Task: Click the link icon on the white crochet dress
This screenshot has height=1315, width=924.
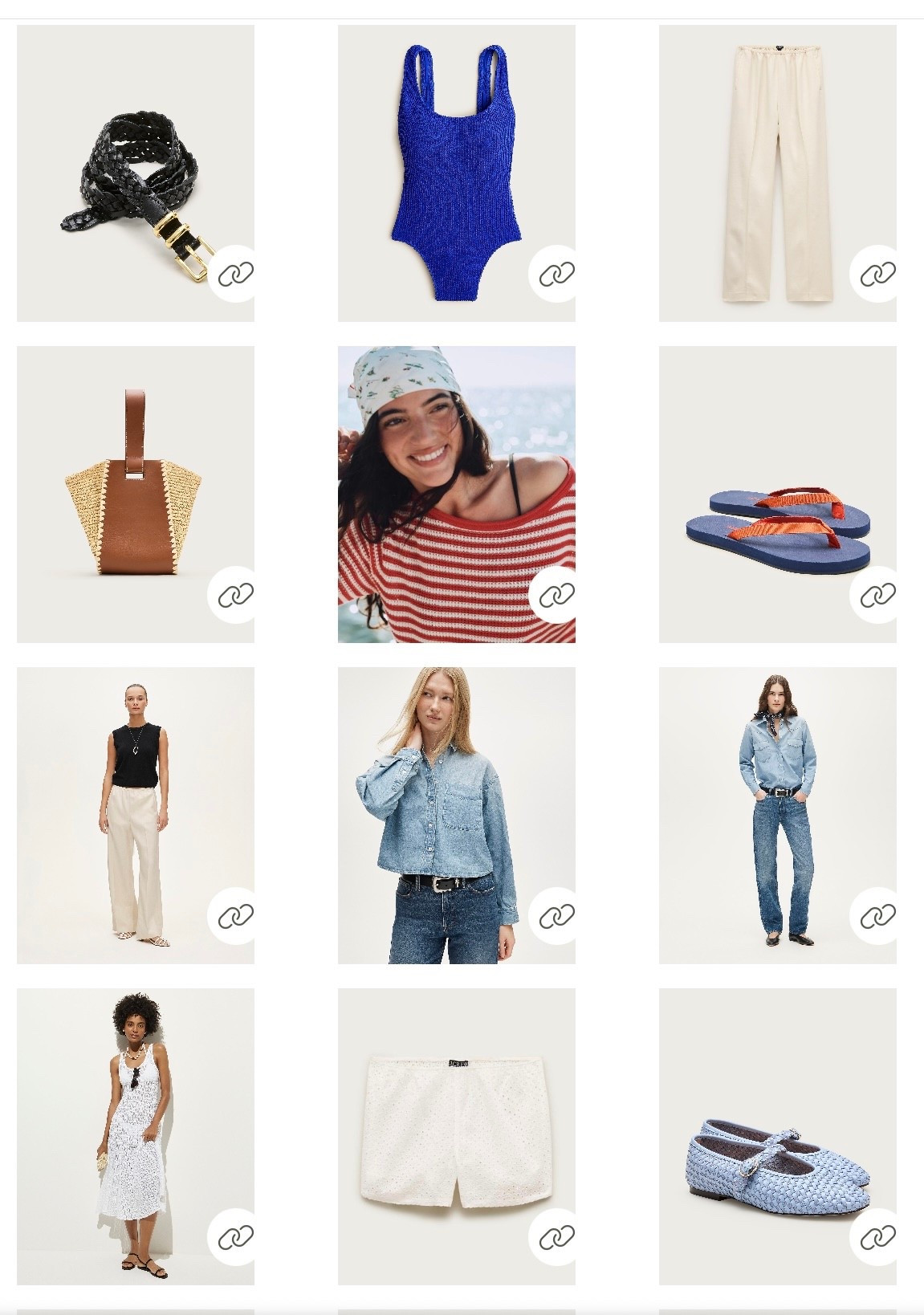Action: click(x=237, y=1235)
